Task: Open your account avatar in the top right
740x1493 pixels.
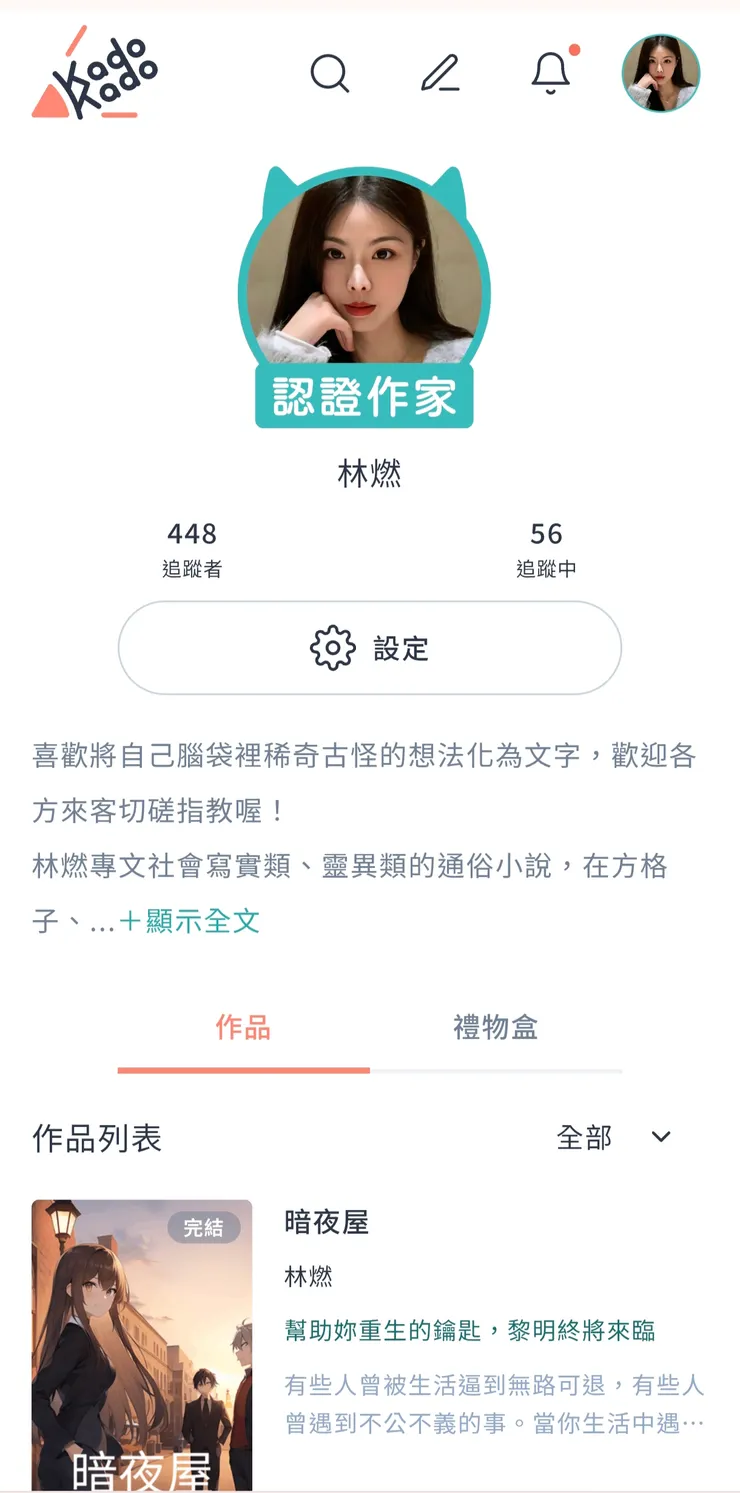Action: (663, 74)
